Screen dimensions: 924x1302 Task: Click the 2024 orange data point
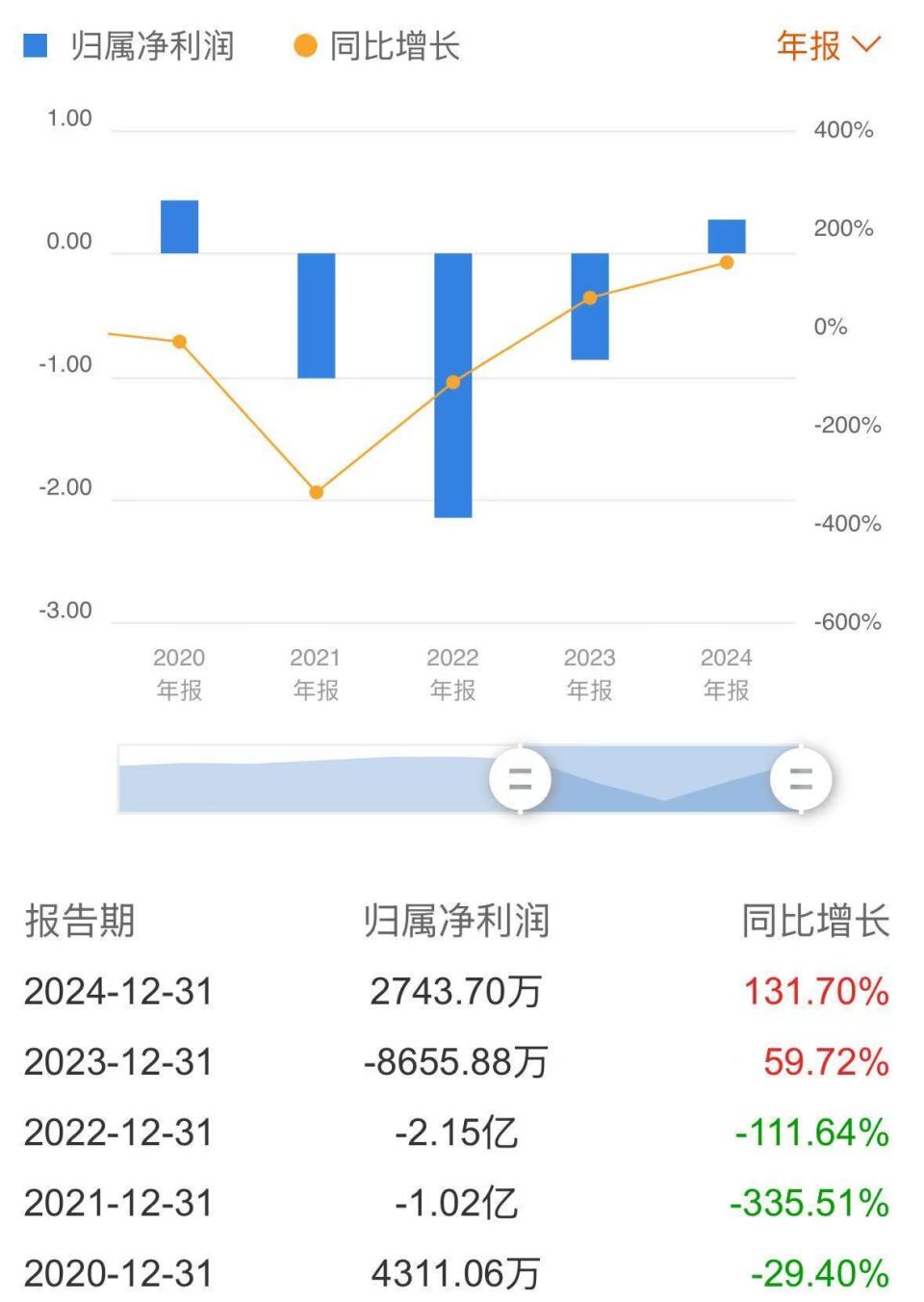point(726,261)
